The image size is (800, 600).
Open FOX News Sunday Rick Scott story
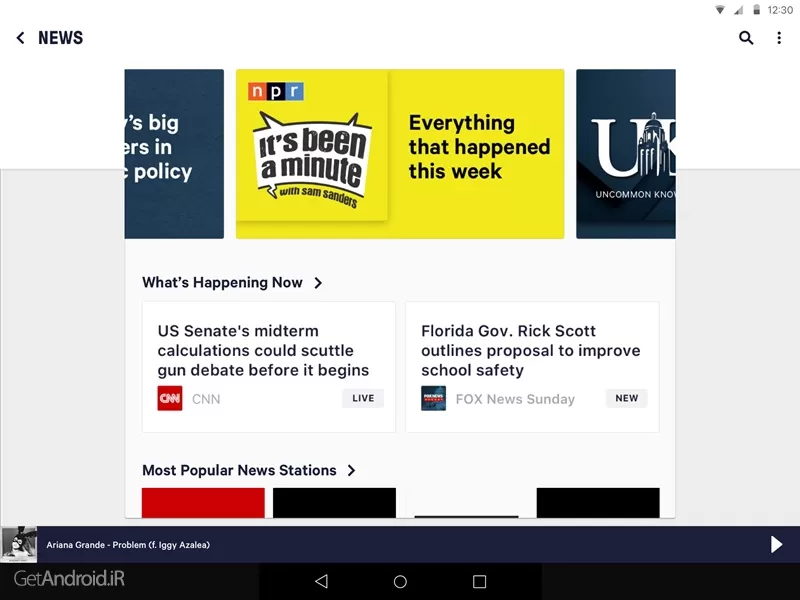532,367
